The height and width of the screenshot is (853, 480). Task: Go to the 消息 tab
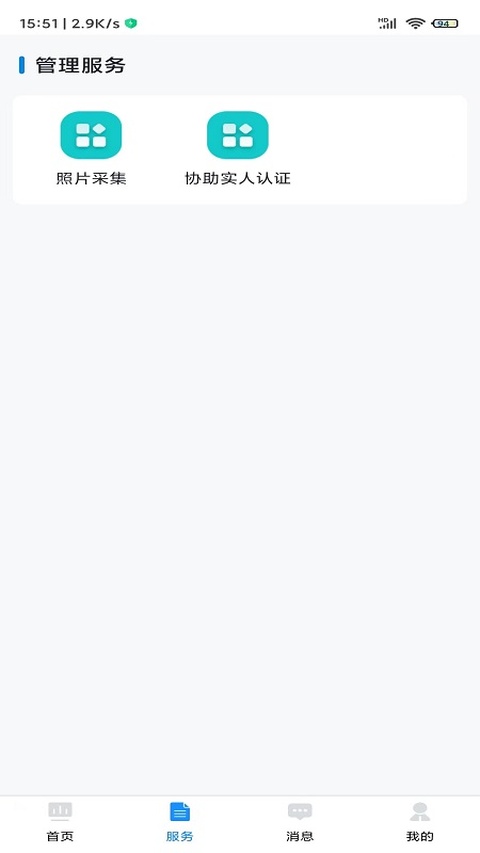point(300,822)
